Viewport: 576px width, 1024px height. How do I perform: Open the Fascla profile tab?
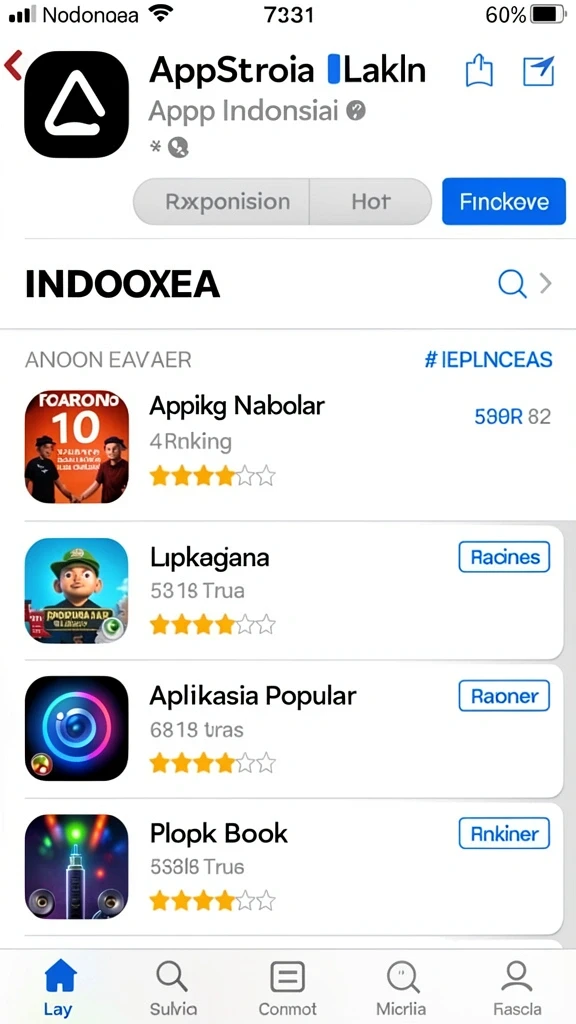[517, 987]
